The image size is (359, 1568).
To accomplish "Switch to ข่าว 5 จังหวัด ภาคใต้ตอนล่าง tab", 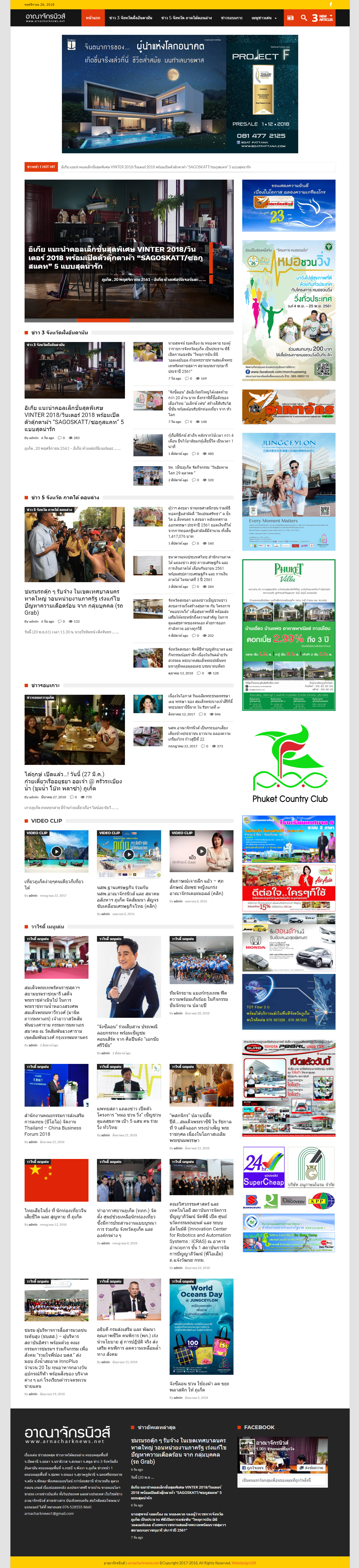I will pos(186,18).
